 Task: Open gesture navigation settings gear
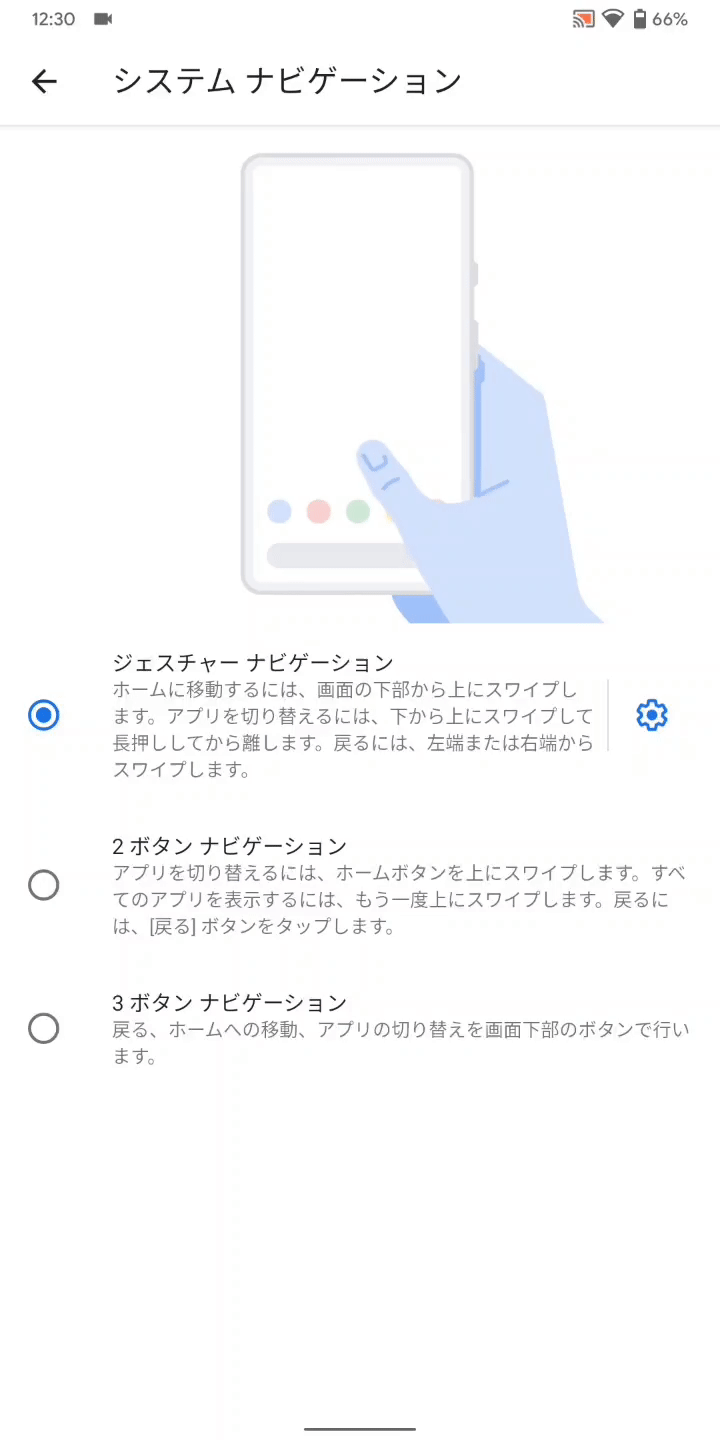click(651, 715)
